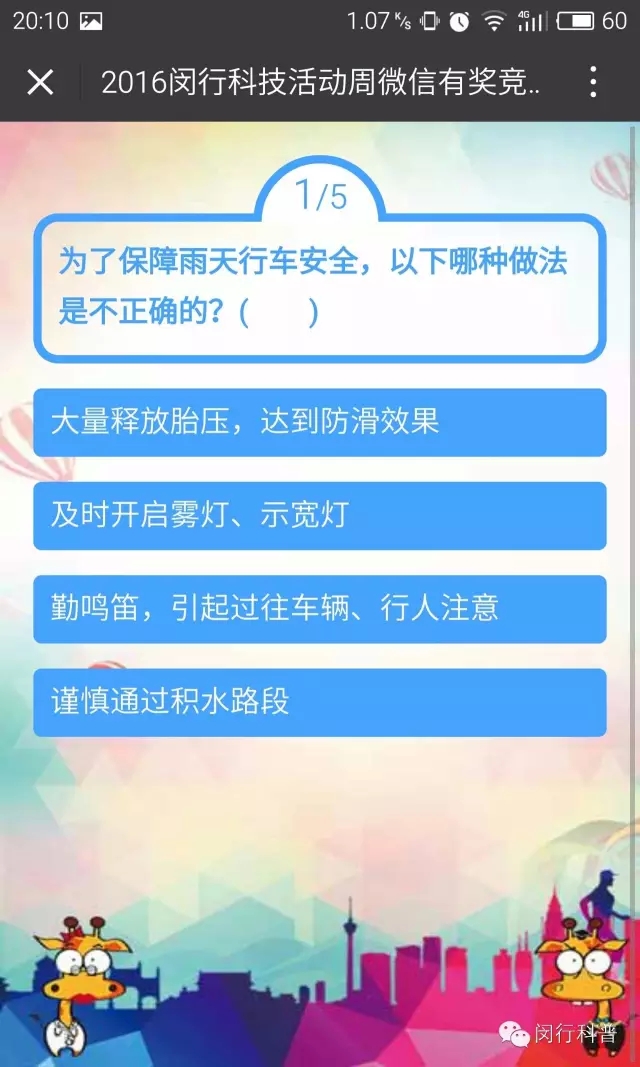Image resolution: width=640 pixels, height=1067 pixels.
Task: Tap answer 谨慎通过积水路段
Action: coord(319,702)
